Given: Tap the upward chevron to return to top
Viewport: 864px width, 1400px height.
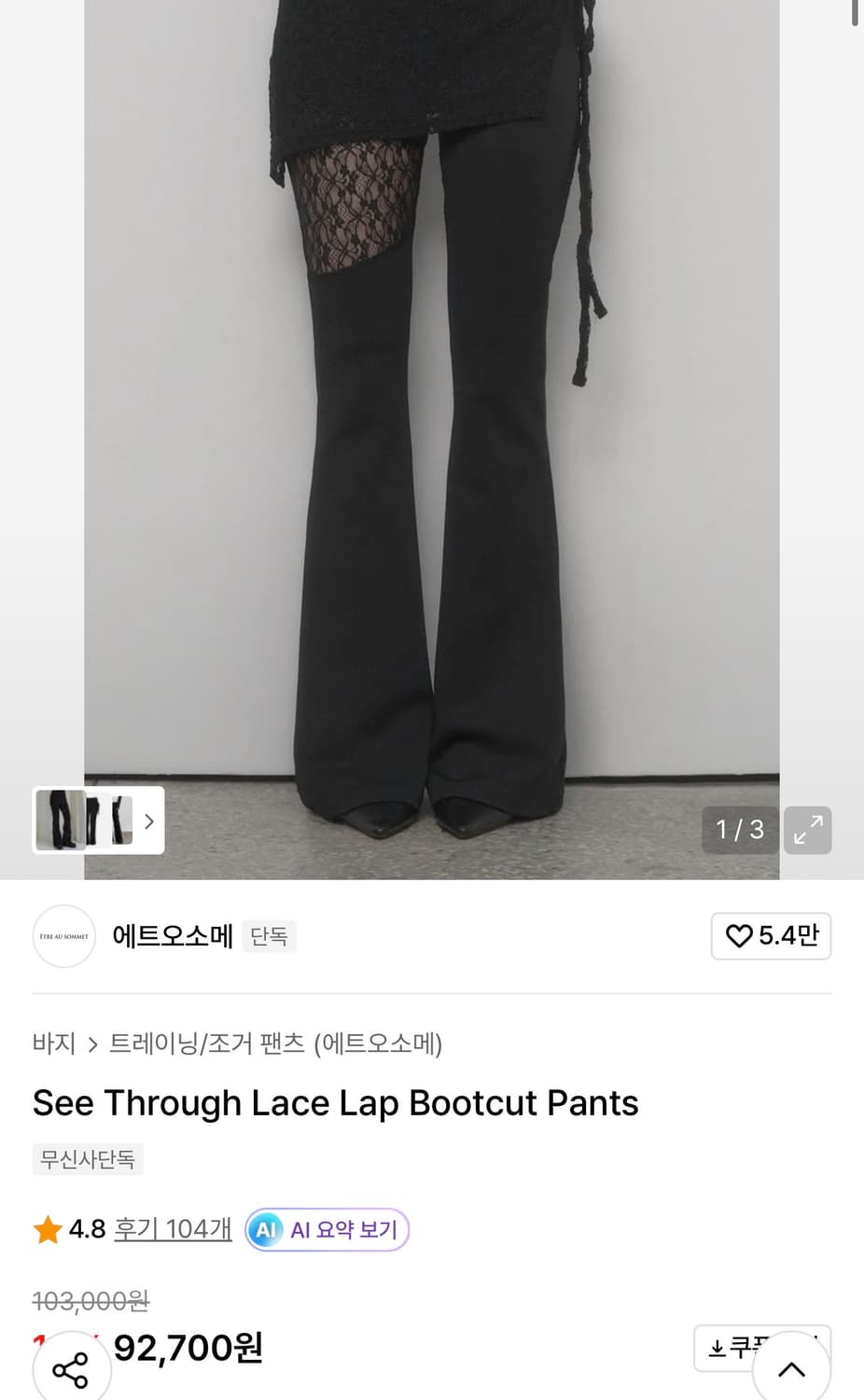Looking at the screenshot, I should pyautogui.click(x=791, y=1368).
